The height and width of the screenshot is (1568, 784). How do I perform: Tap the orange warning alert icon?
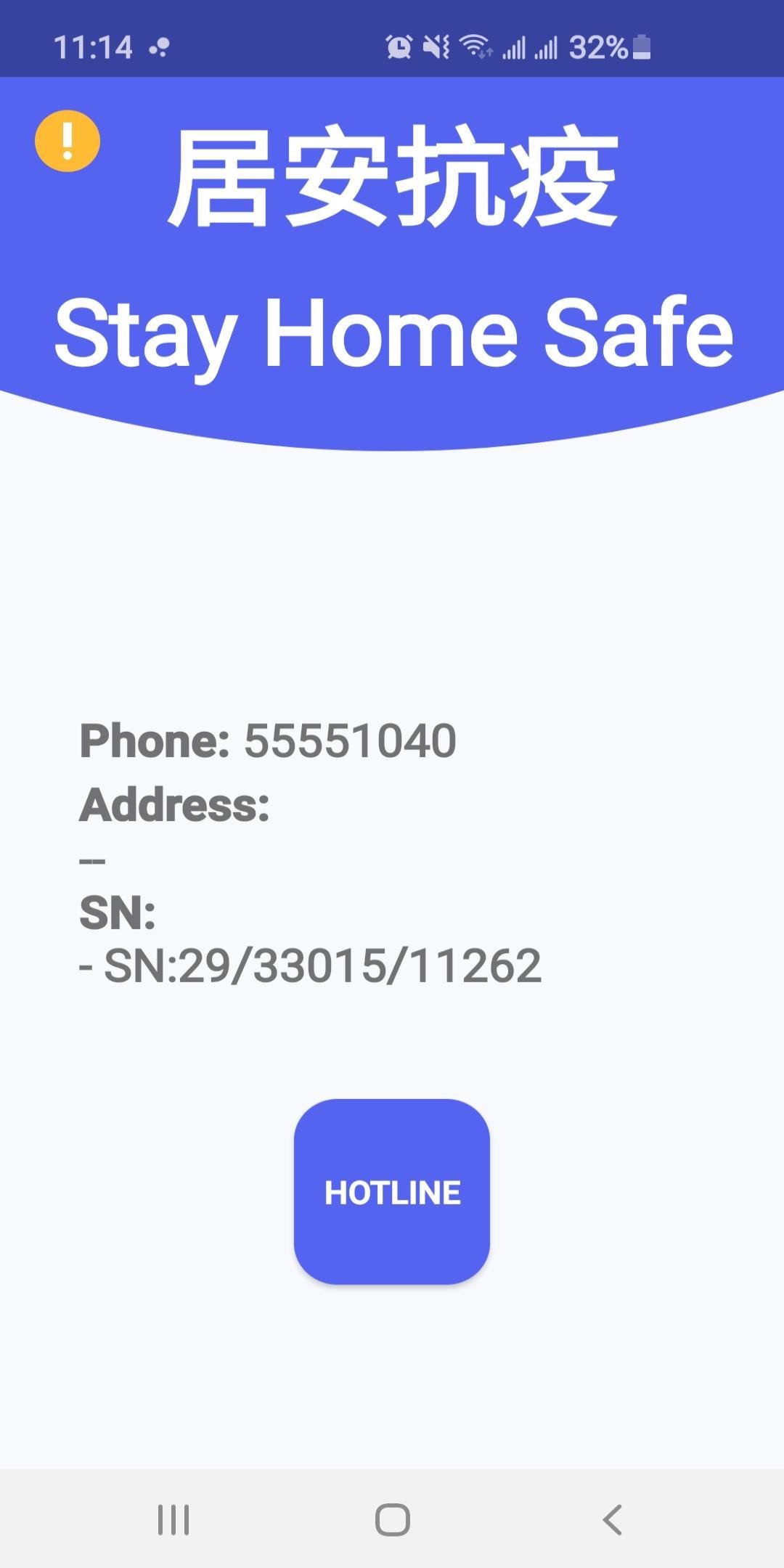coord(68,141)
